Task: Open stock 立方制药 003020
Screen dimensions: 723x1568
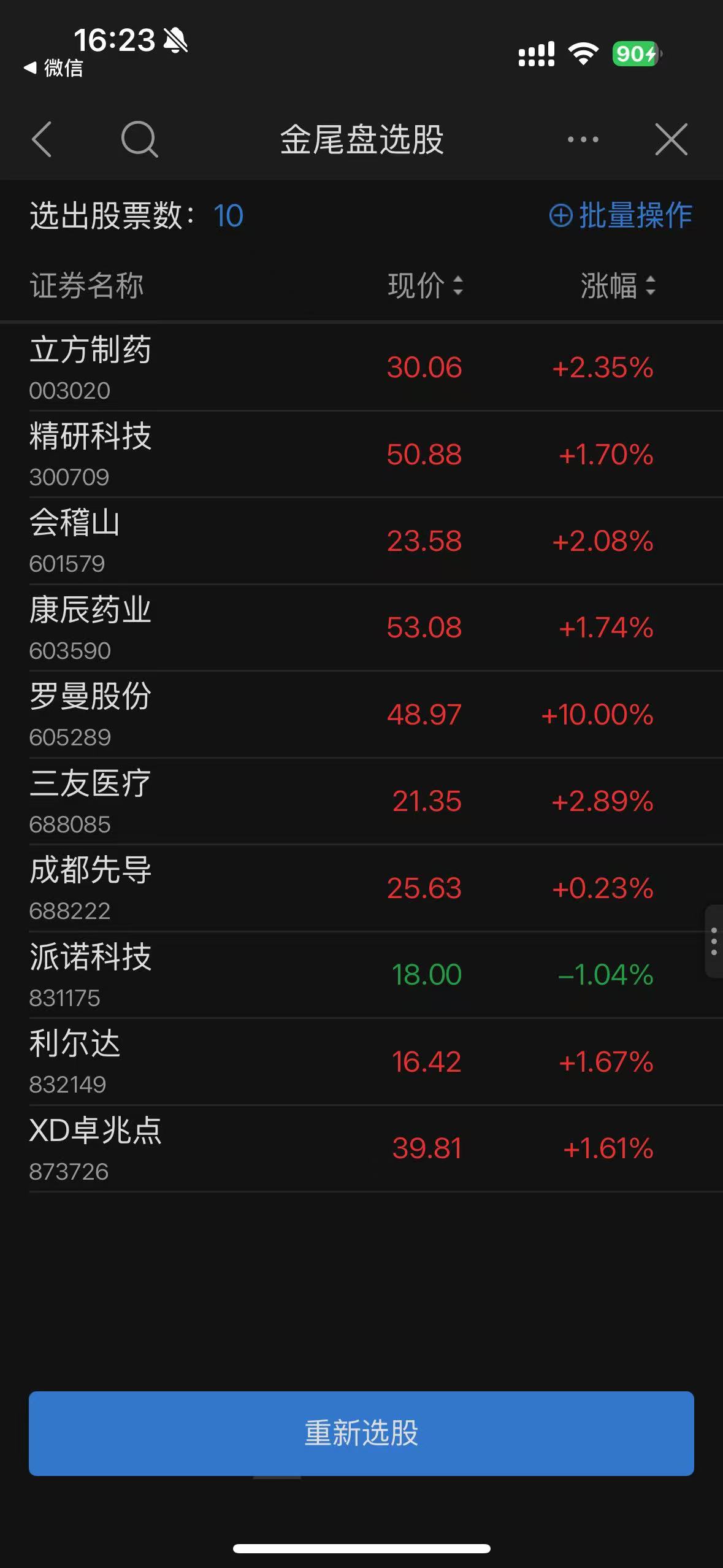Action: point(361,367)
